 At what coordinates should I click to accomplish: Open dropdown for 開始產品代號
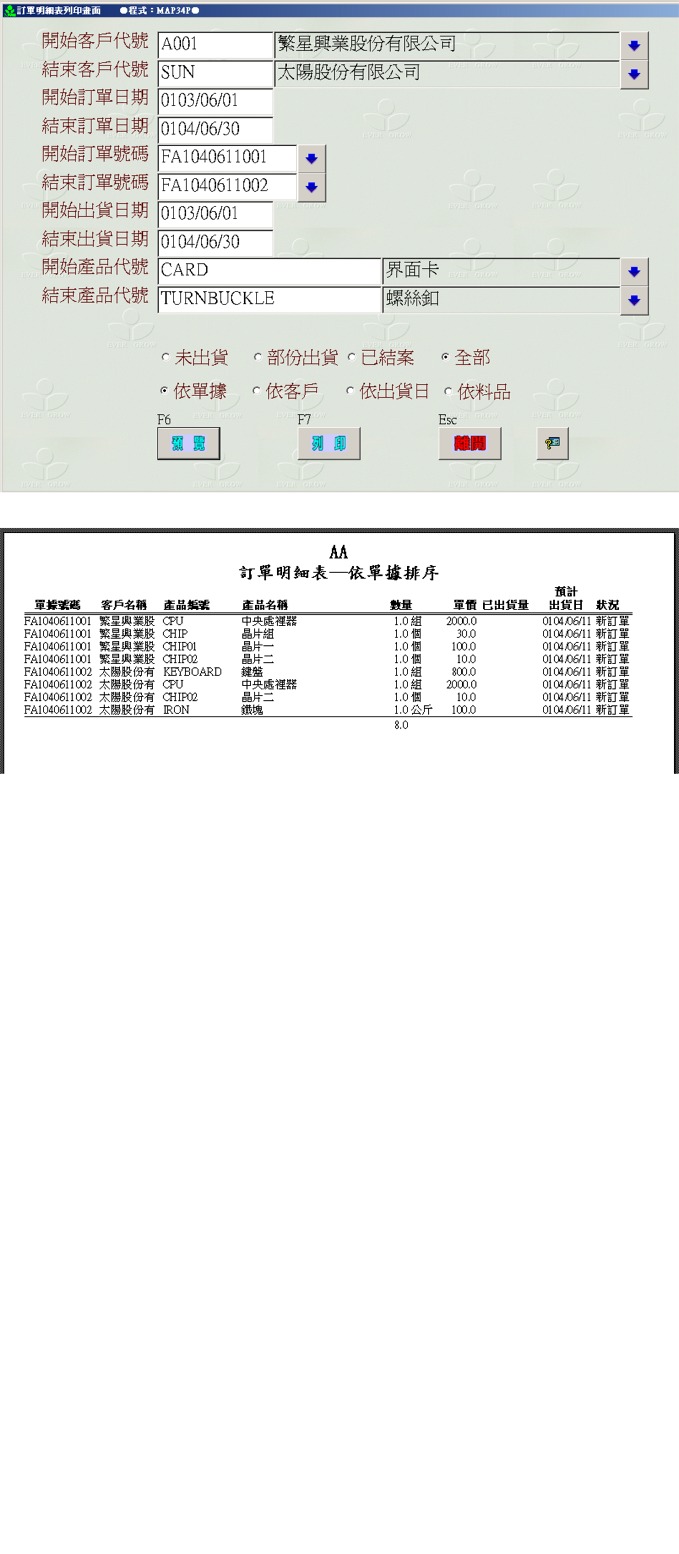click(x=634, y=272)
